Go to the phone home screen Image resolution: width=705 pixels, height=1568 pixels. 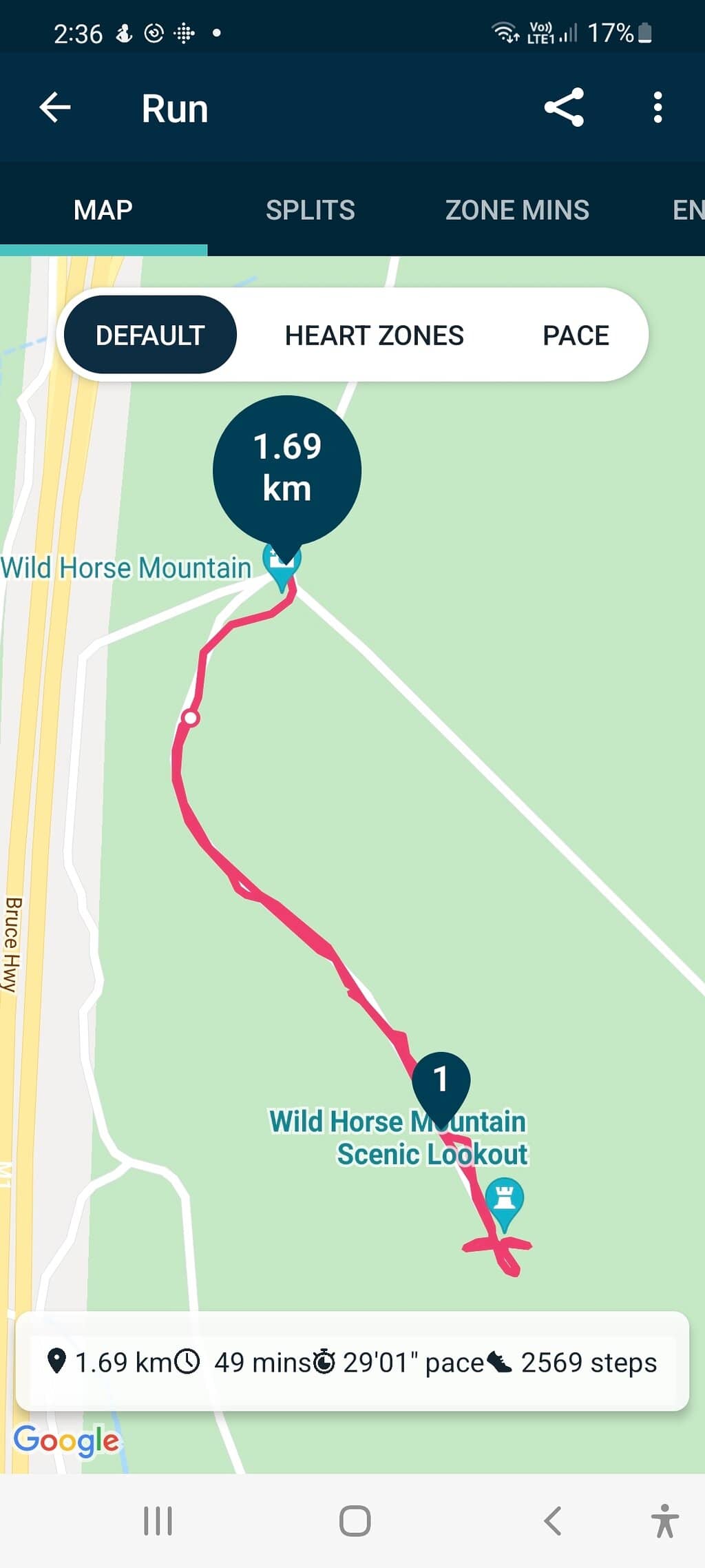click(355, 1521)
